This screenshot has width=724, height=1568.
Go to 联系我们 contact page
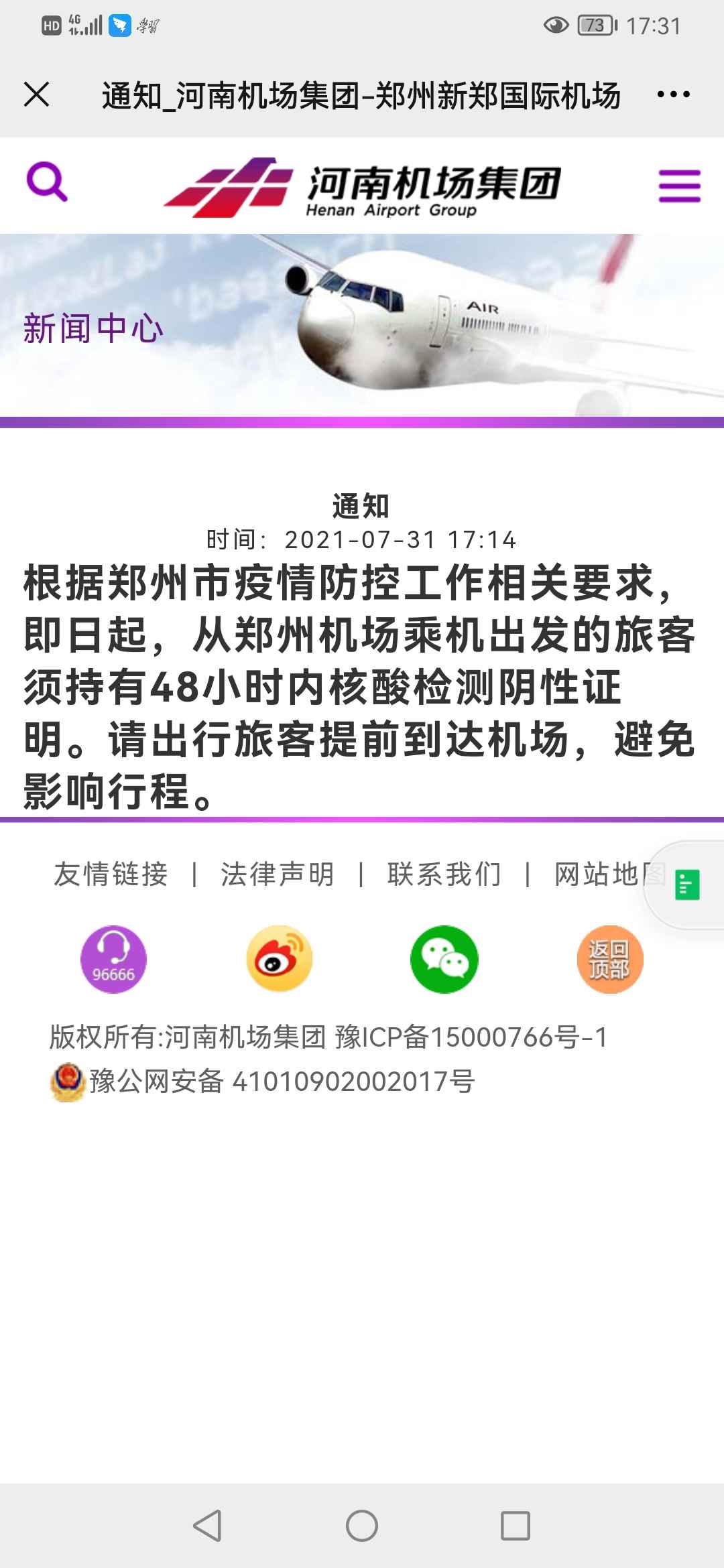[444, 874]
